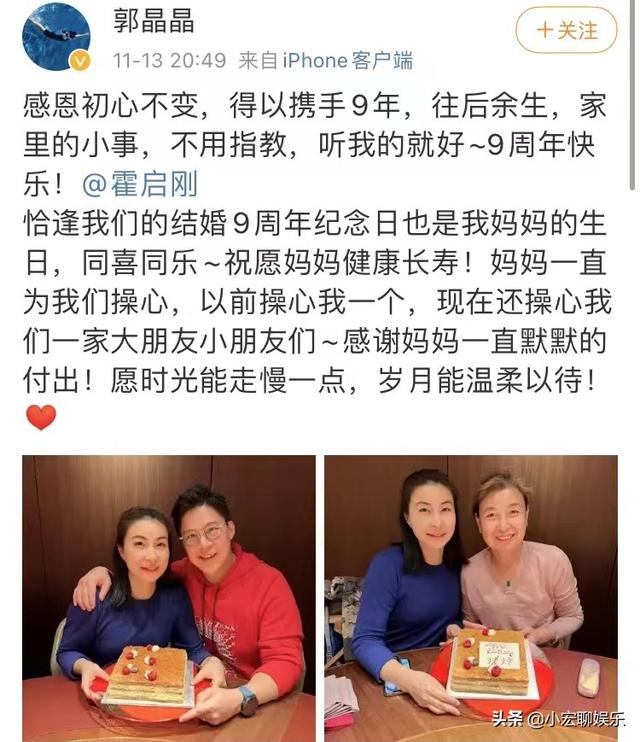The height and width of the screenshot is (742, 640).
Task: View the photo with the red hoodie
Action: click(168, 598)
